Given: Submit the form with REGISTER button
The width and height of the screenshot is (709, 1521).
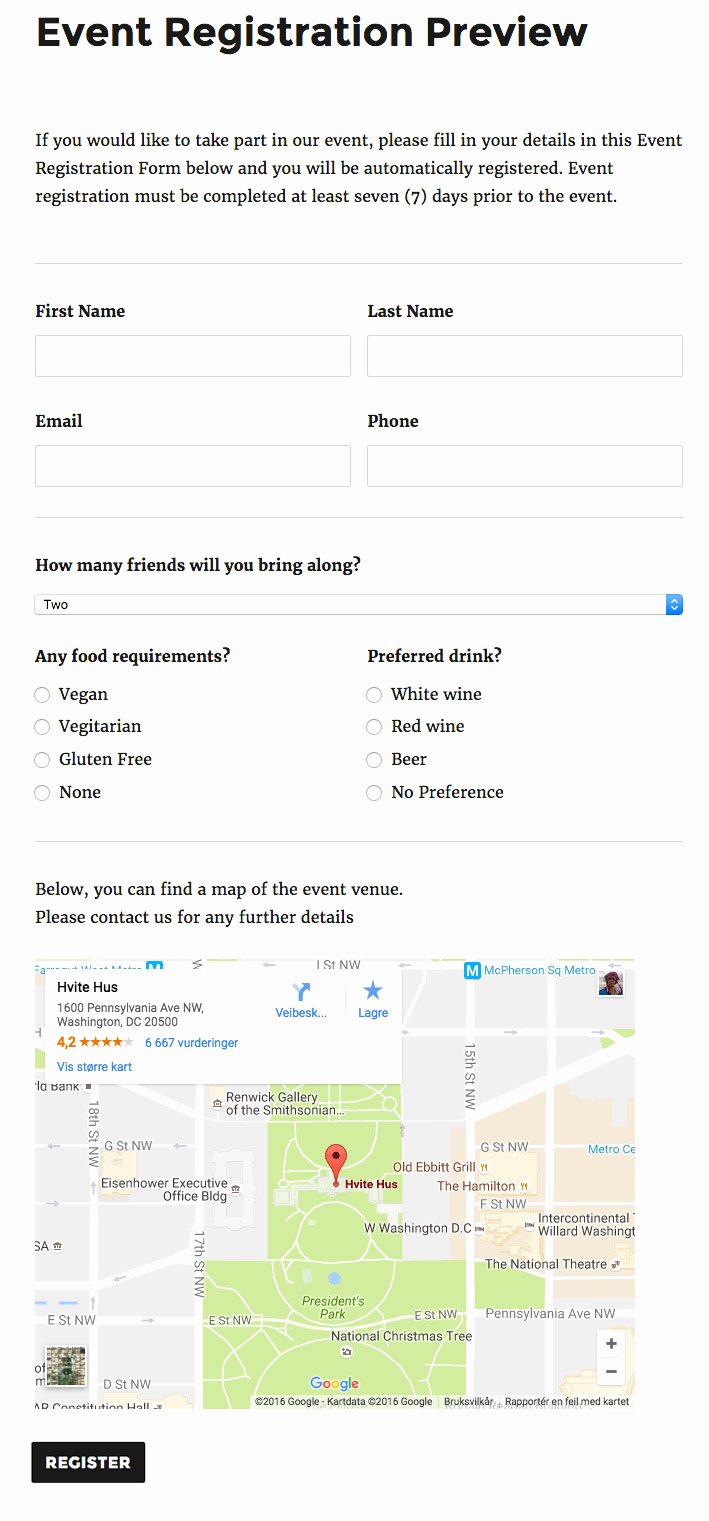Looking at the screenshot, I should pyautogui.click(x=88, y=1462).
